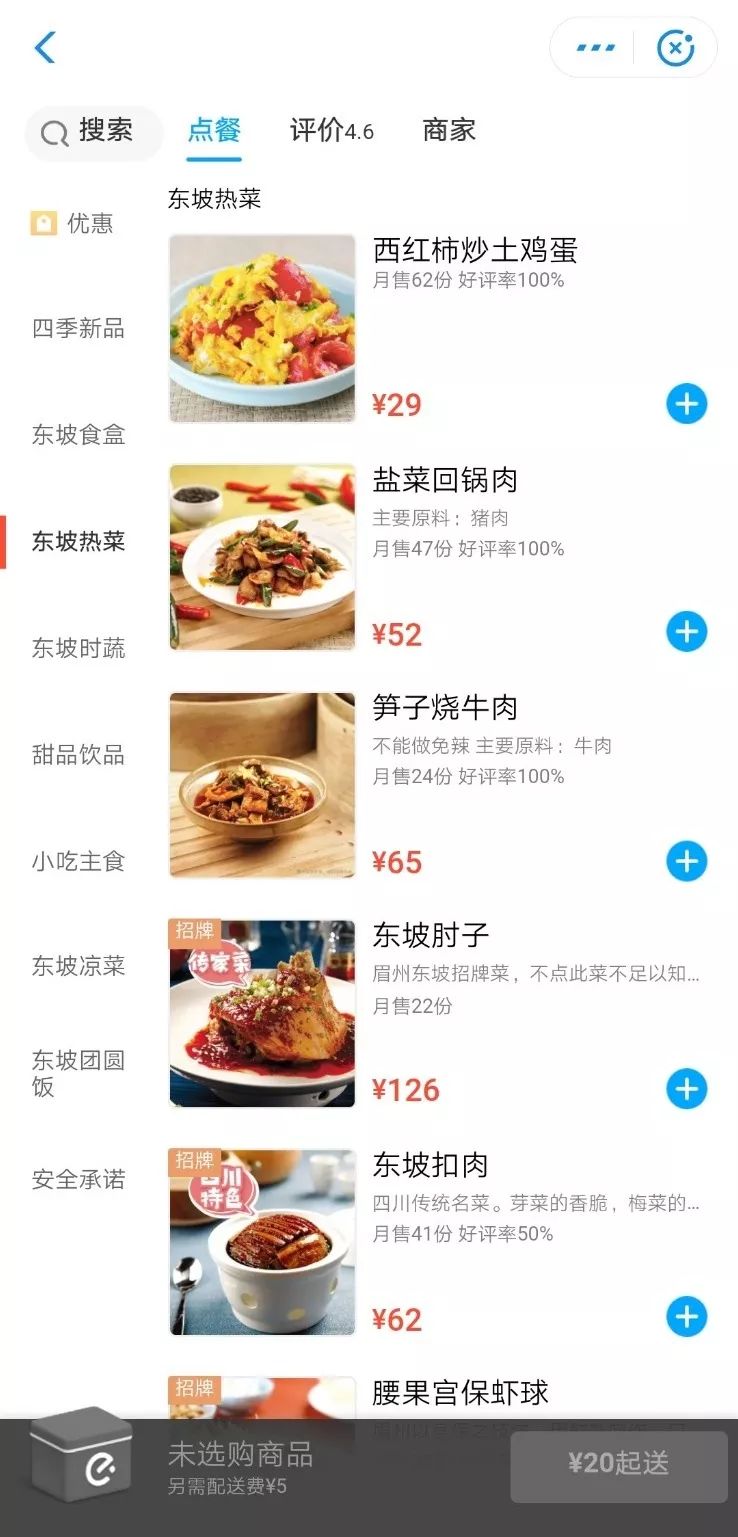This screenshot has width=738, height=1537.
Task: Select the 小吃主食 category
Action: point(78,861)
